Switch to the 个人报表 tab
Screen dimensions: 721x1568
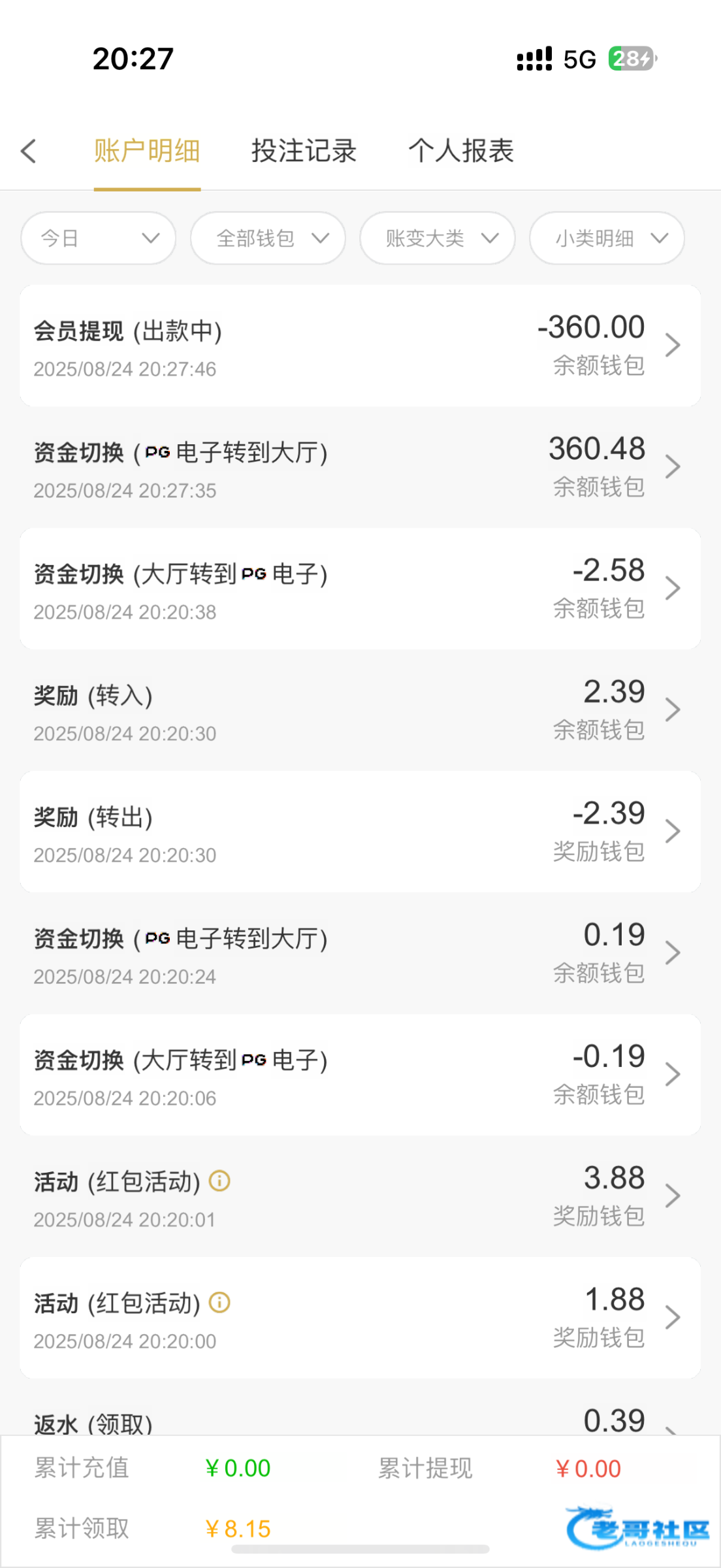(x=461, y=151)
